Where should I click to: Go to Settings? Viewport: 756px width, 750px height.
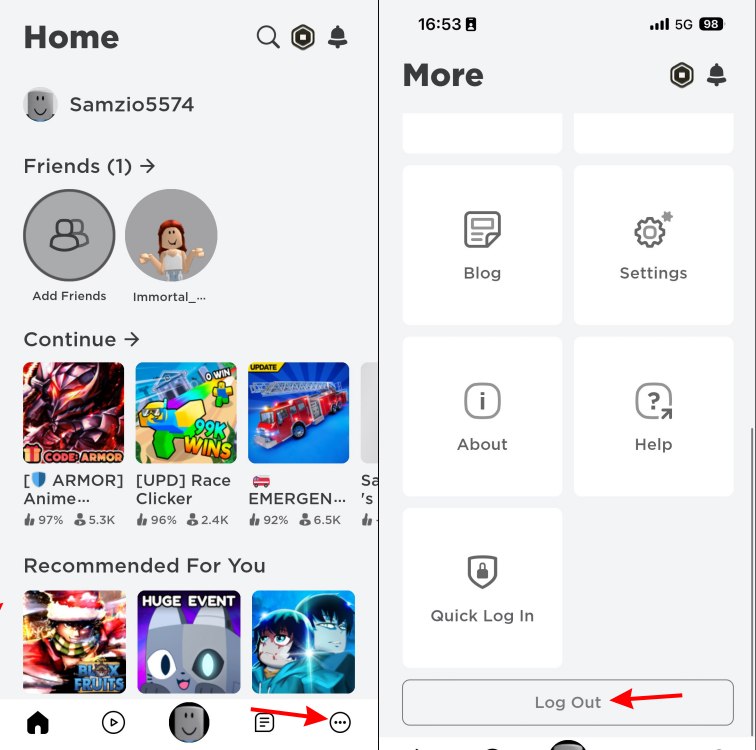(x=653, y=245)
